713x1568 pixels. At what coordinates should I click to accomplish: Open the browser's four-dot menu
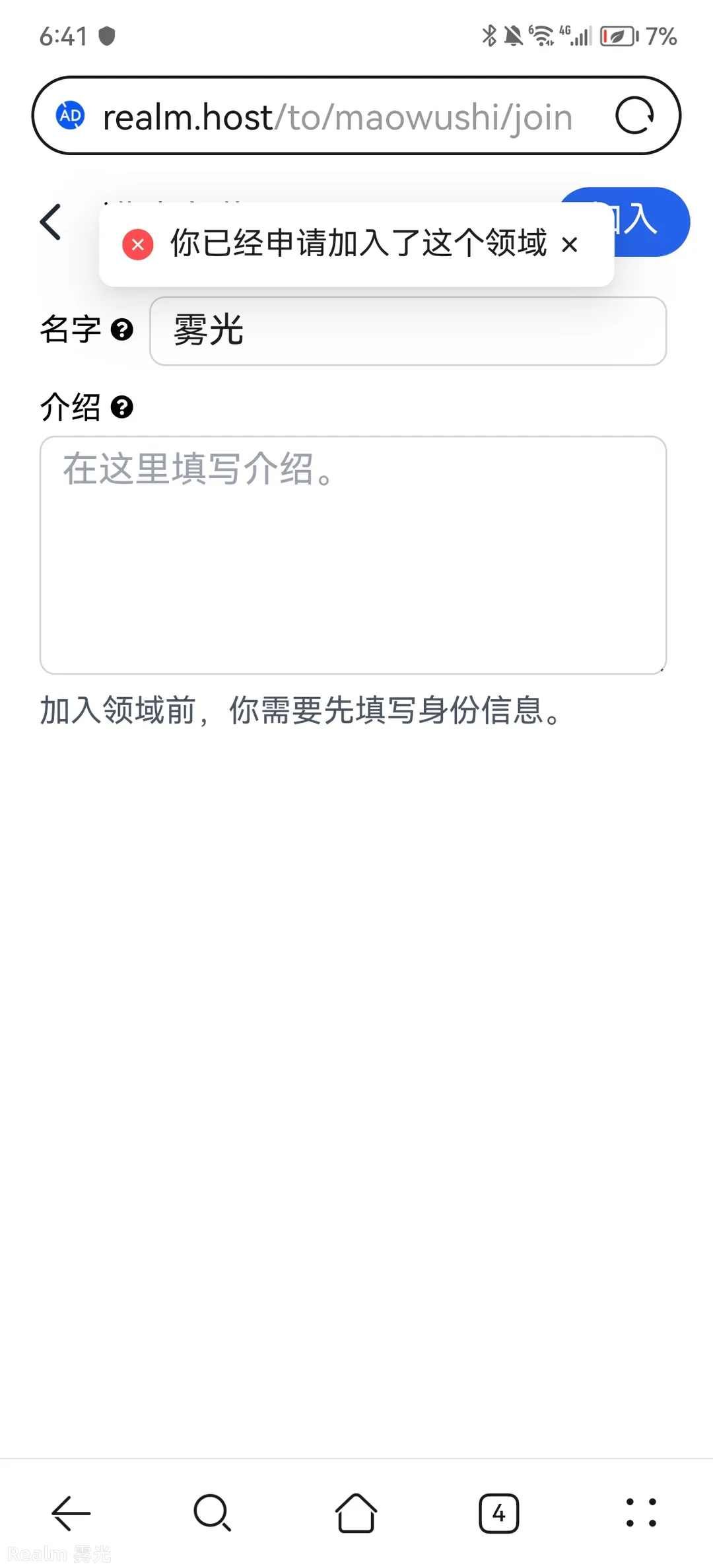(641, 1512)
